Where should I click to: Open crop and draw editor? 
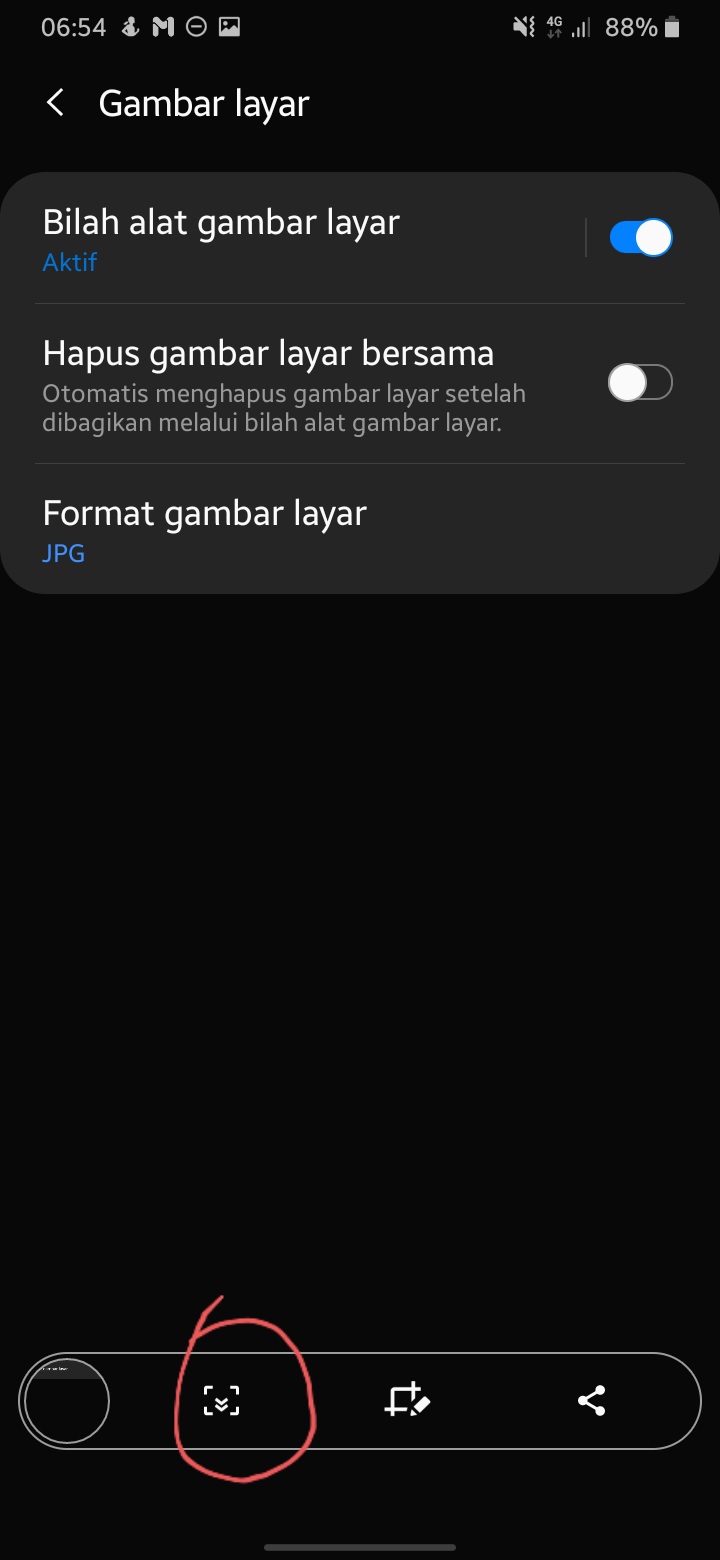(x=407, y=1400)
